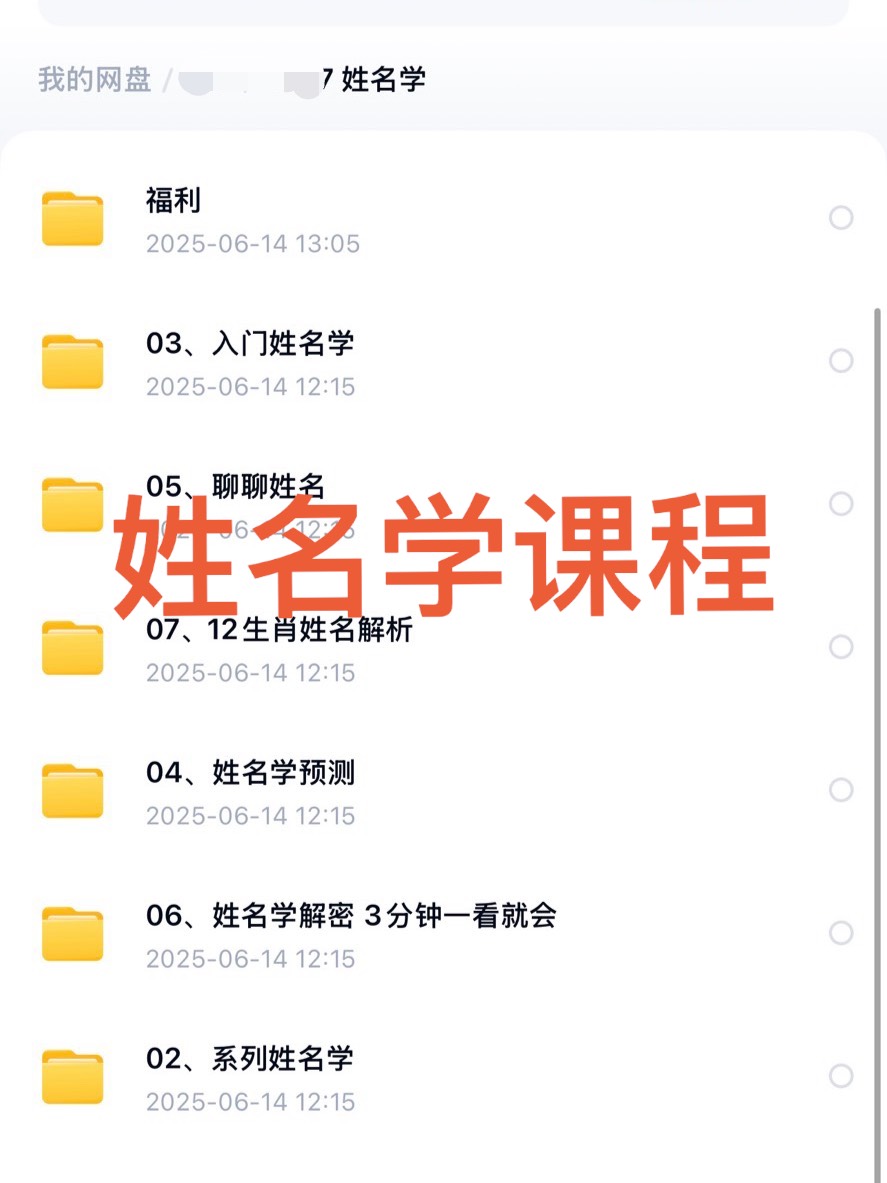Open the 03、入门姓名学 folder
The image size is (887, 1183).
pyautogui.click(x=250, y=344)
